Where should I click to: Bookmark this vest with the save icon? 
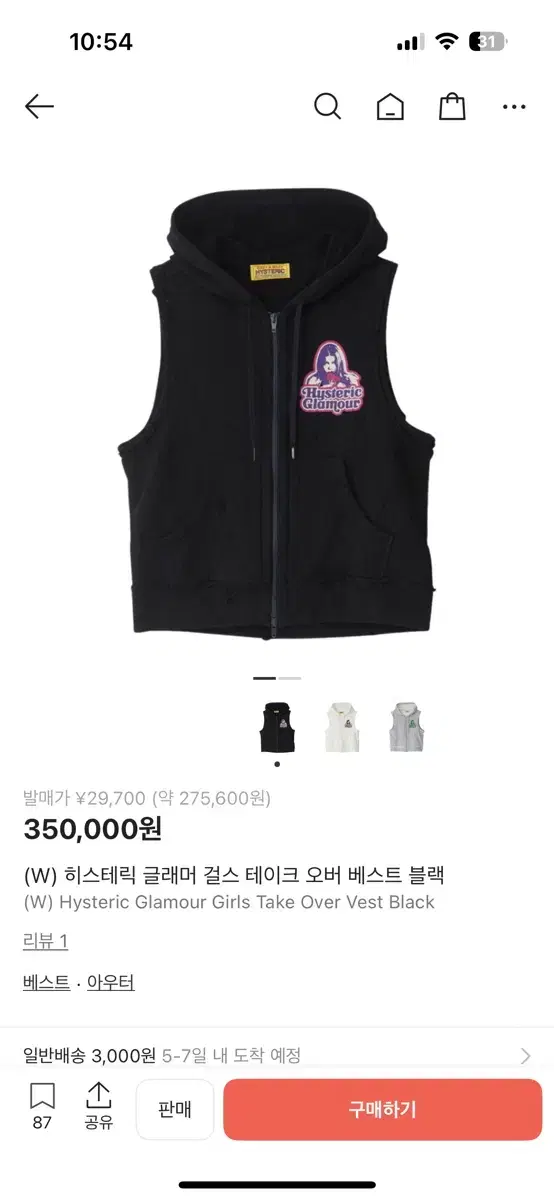pos(42,1107)
